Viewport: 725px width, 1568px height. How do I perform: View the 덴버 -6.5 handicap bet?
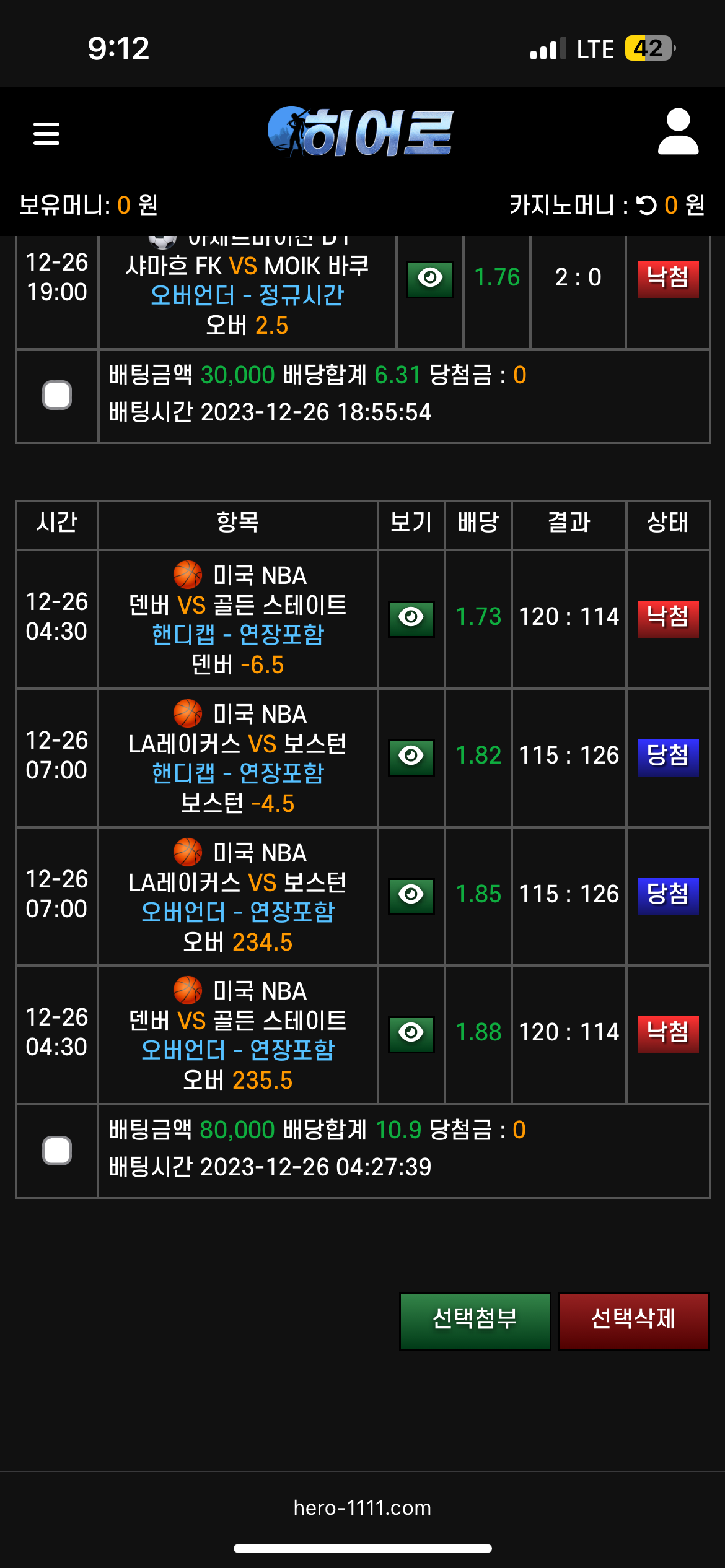point(411,618)
